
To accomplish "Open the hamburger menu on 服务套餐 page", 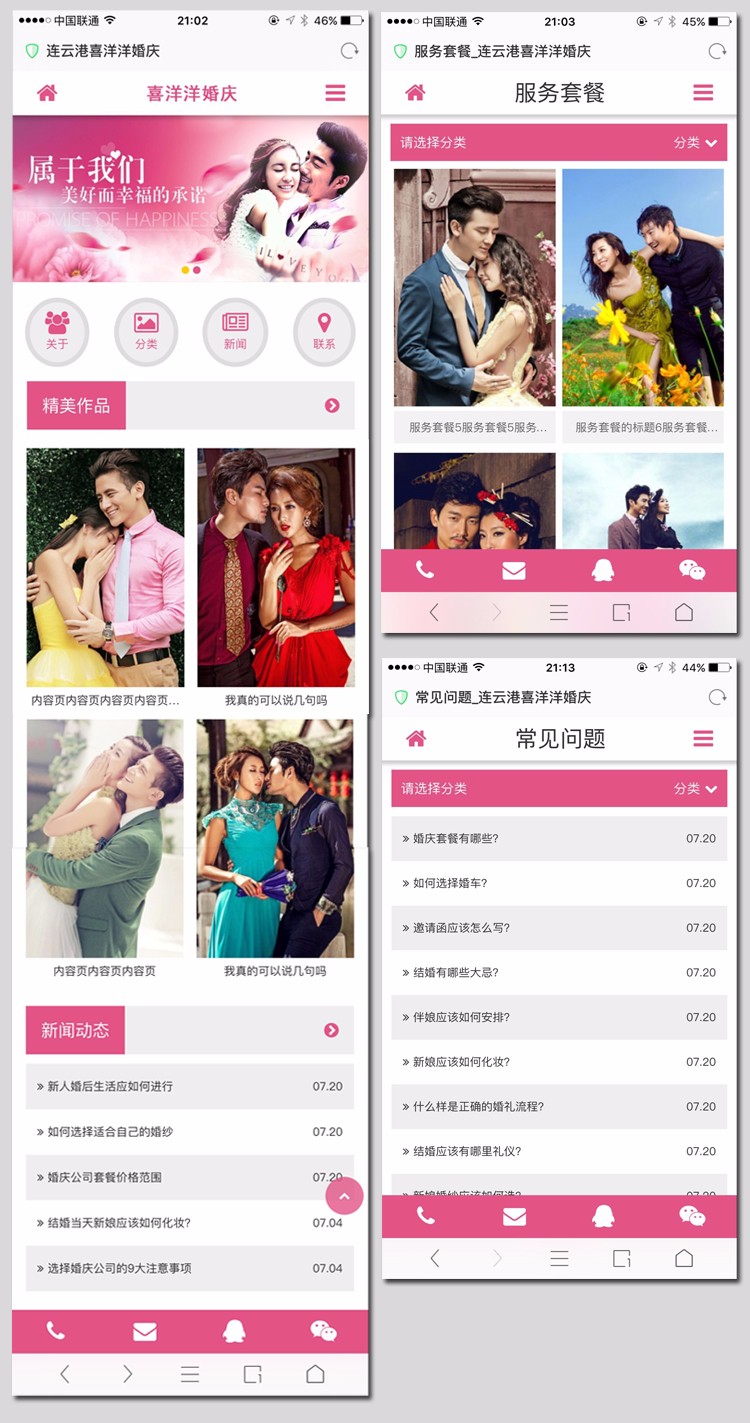I will click(704, 92).
